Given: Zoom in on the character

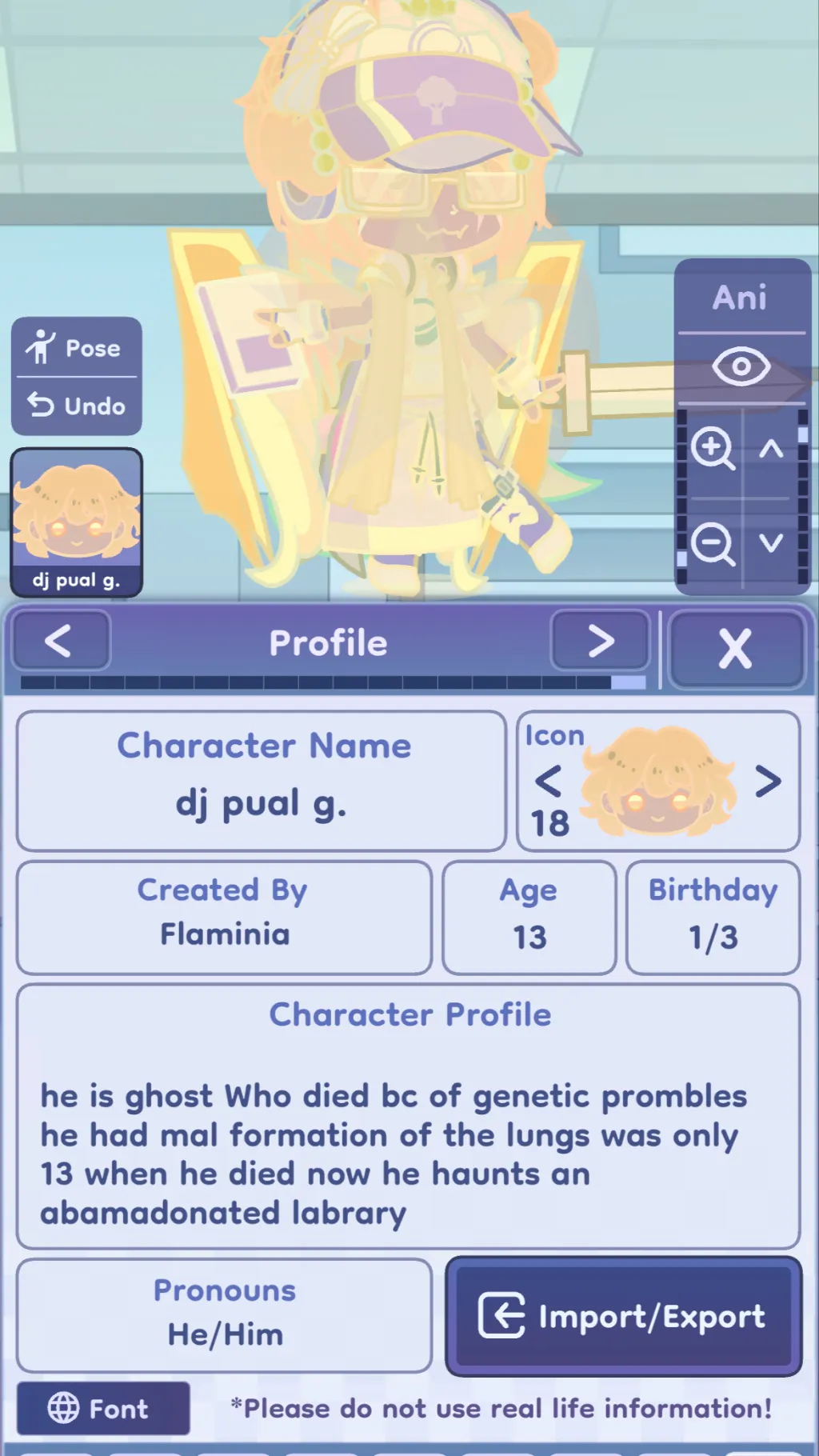Looking at the screenshot, I should [x=712, y=448].
